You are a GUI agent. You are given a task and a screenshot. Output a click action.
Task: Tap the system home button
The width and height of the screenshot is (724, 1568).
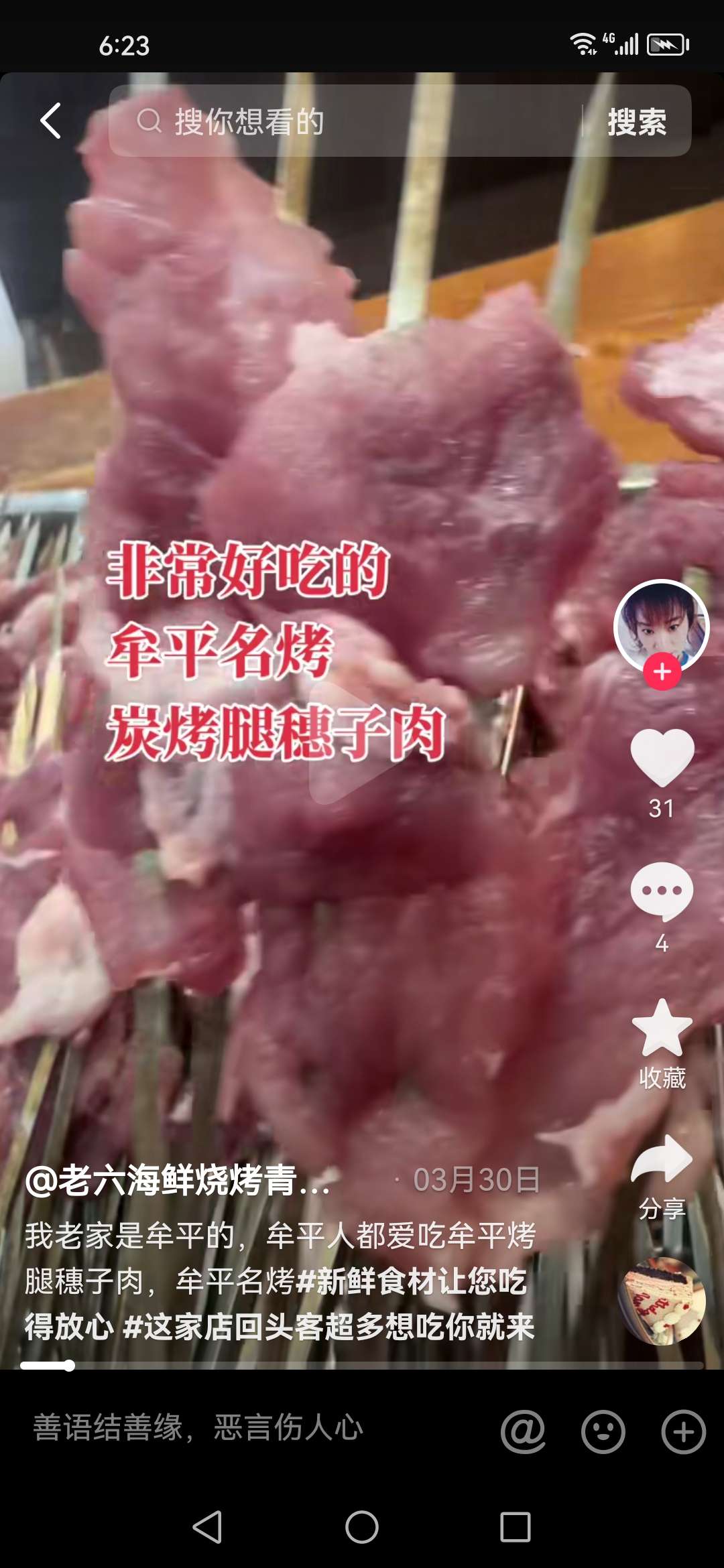pos(362,1528)
